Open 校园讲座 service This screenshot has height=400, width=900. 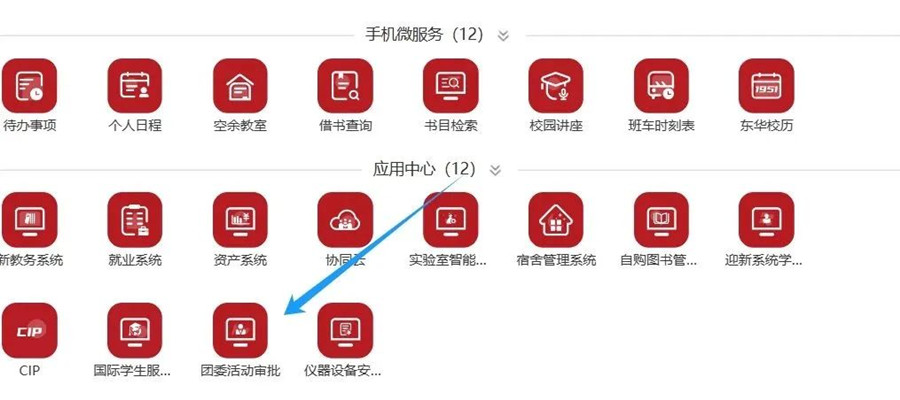click(556, 86)
